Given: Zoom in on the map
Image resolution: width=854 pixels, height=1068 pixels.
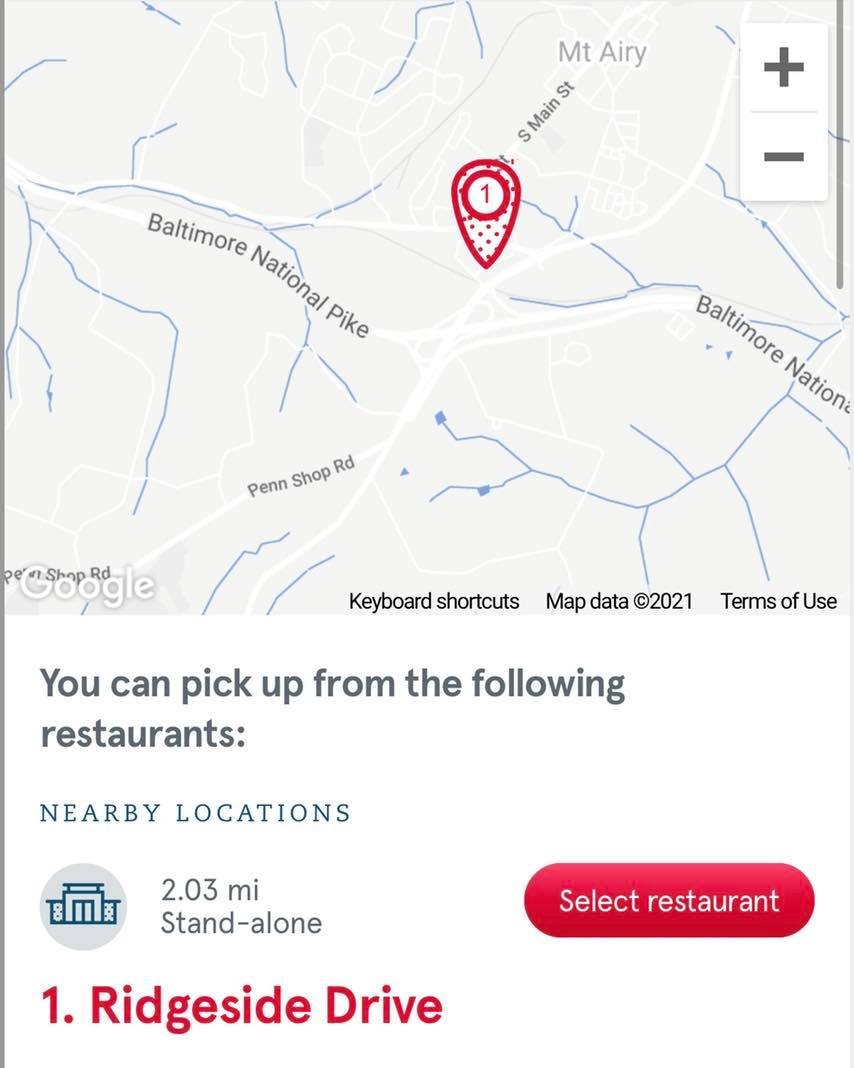Looking at the screenshot, I should (783, 68).
